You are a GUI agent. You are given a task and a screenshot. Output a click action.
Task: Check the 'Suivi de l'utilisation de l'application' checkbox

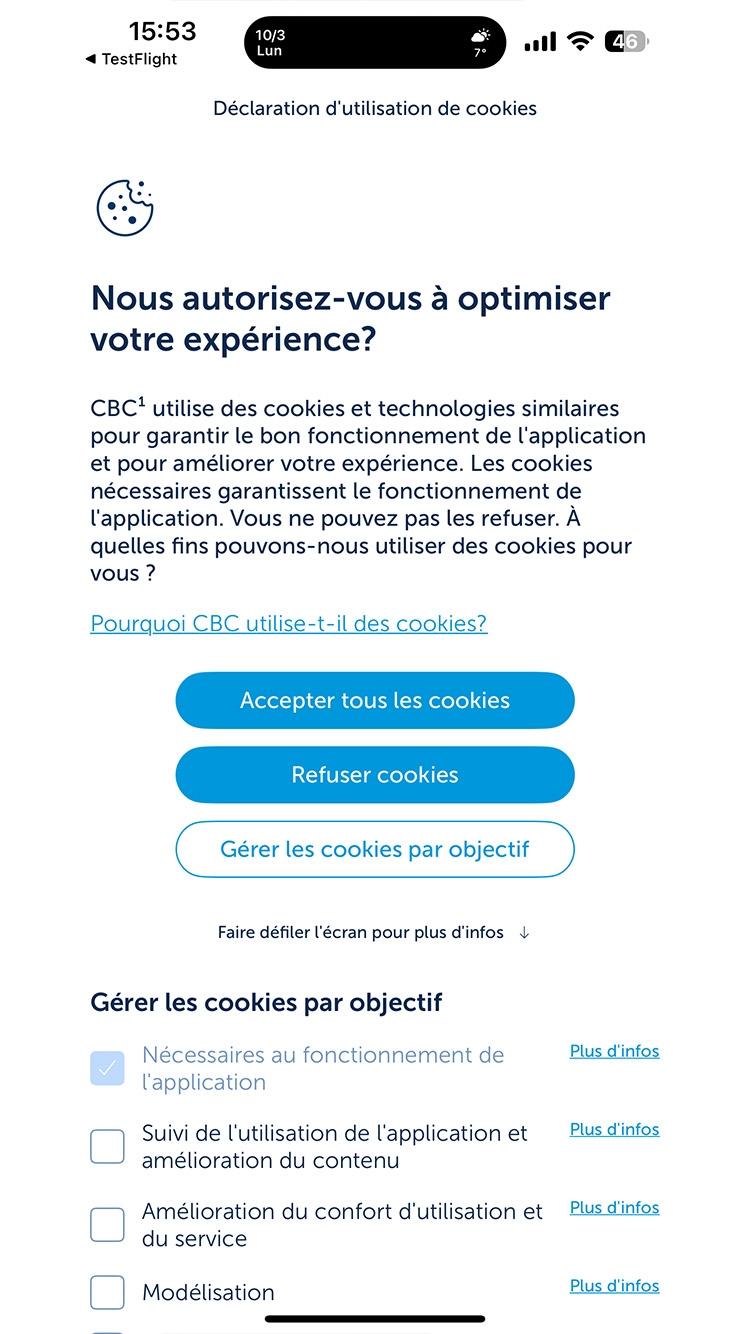tap(107, 1146)
